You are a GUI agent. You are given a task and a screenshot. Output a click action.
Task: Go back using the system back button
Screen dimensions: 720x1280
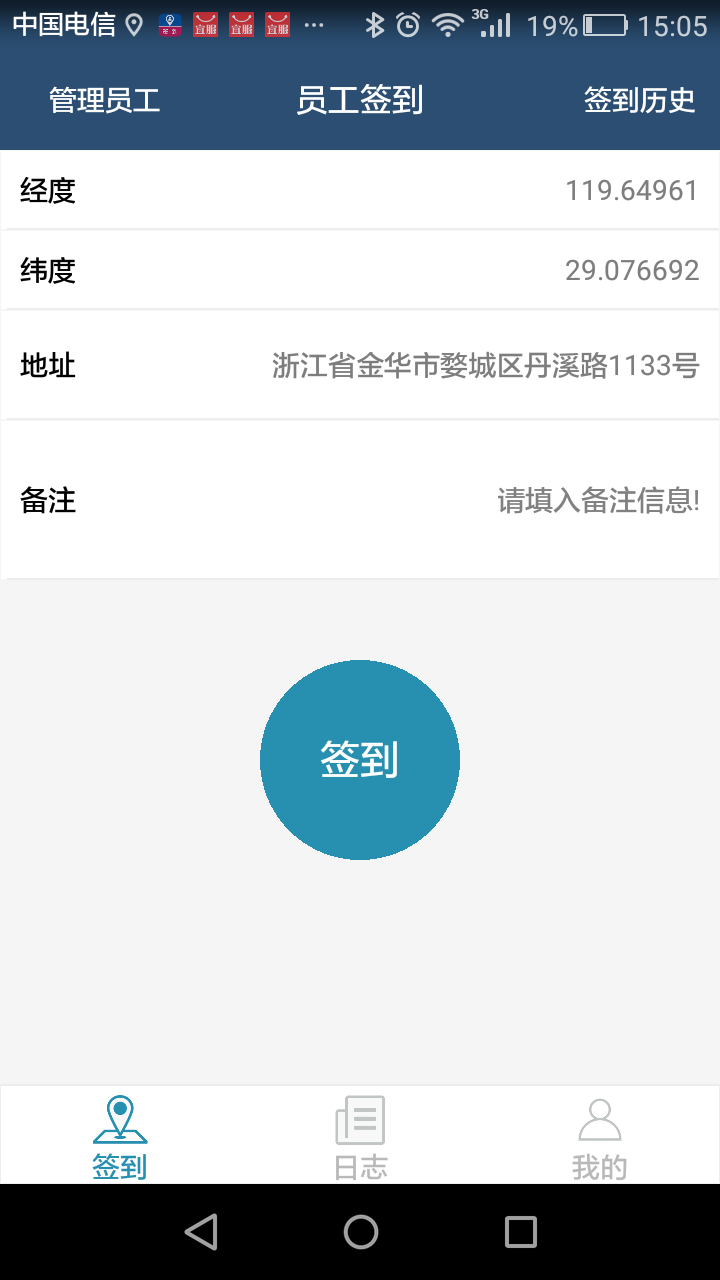tap(201, 1232)
